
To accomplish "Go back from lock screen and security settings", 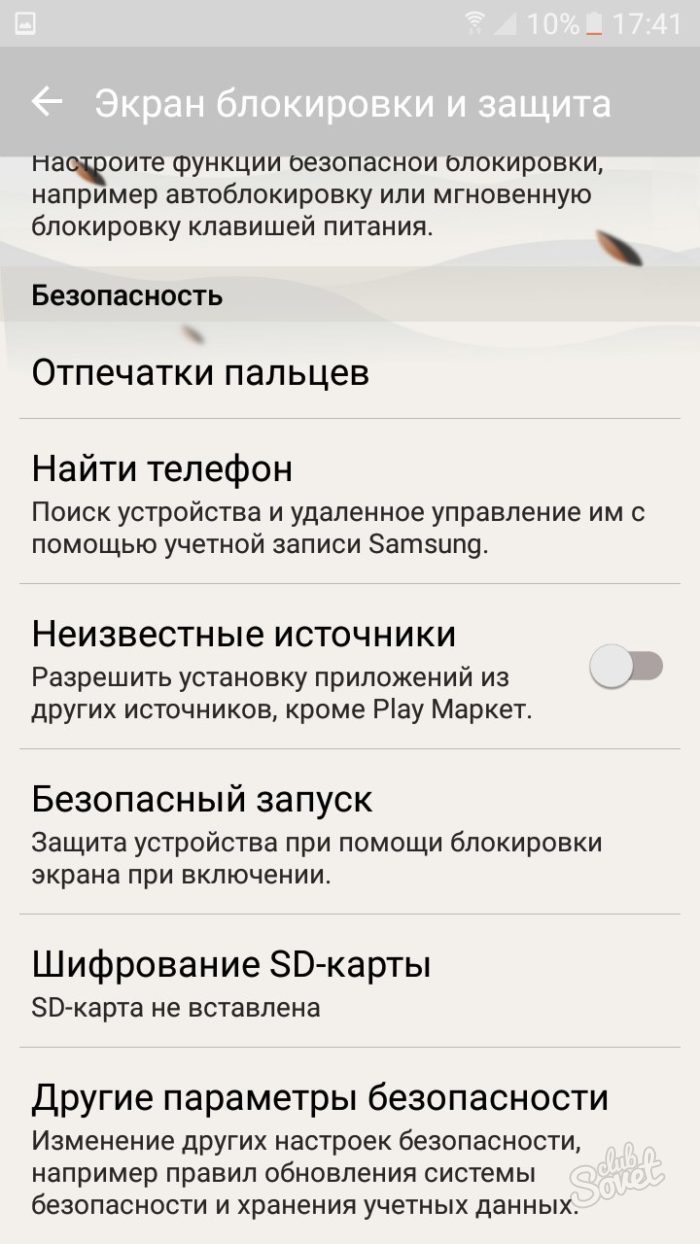I will click(x=47, y=102).
